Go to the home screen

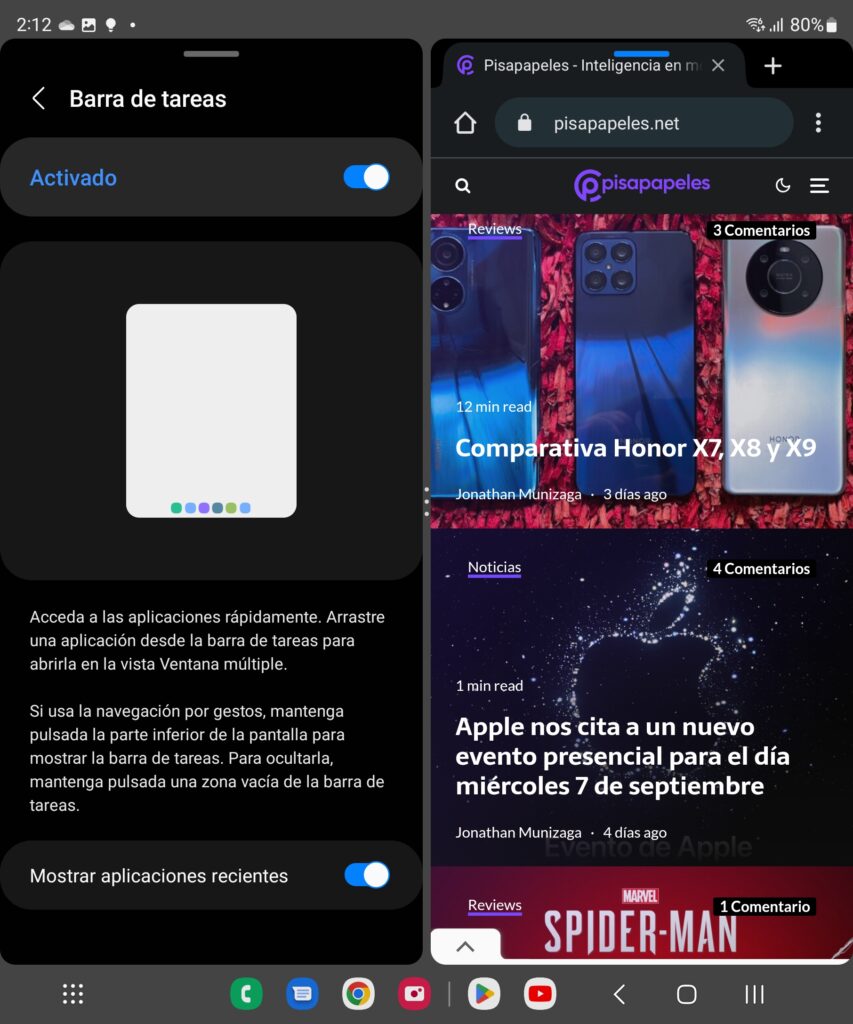[686, 994]
